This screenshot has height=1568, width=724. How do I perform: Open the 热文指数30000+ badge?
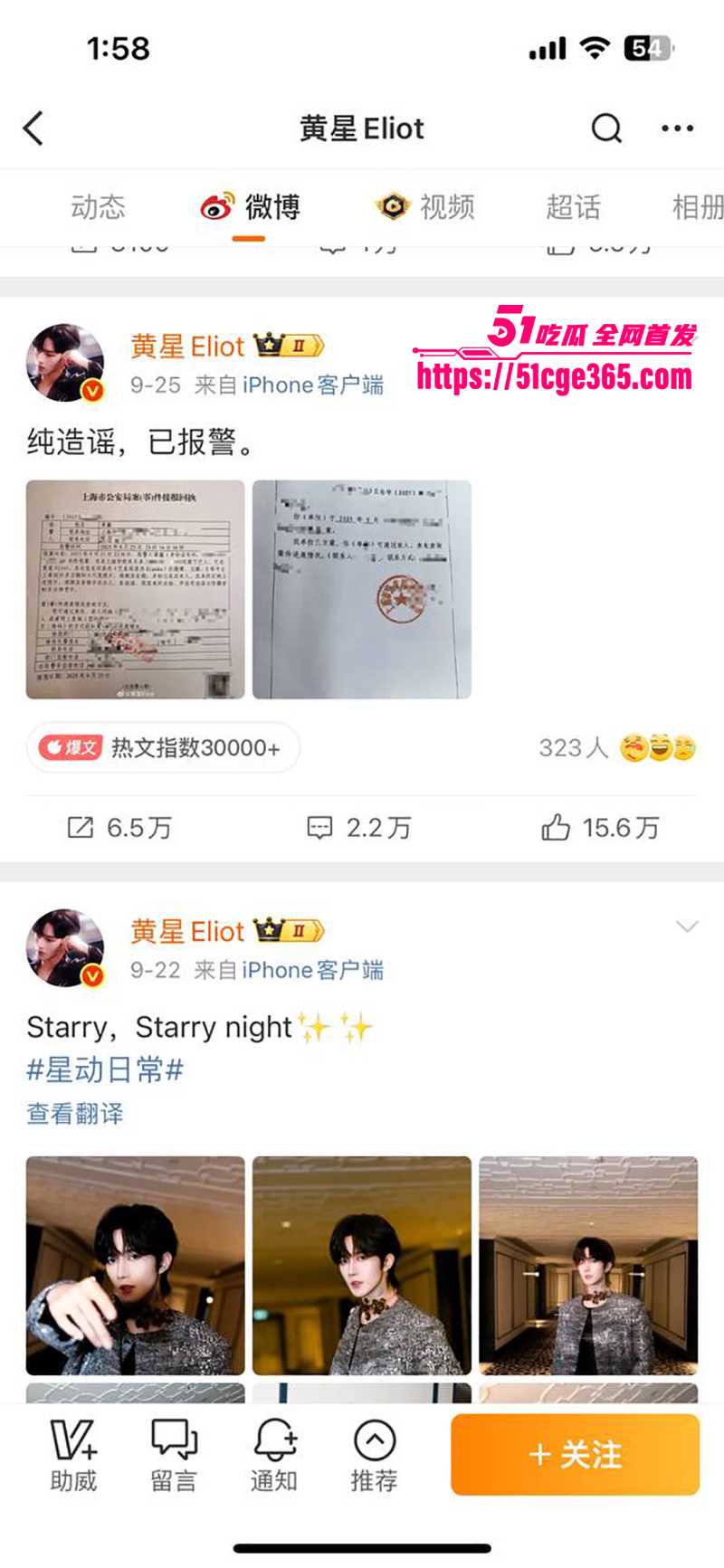click(163, 747)
